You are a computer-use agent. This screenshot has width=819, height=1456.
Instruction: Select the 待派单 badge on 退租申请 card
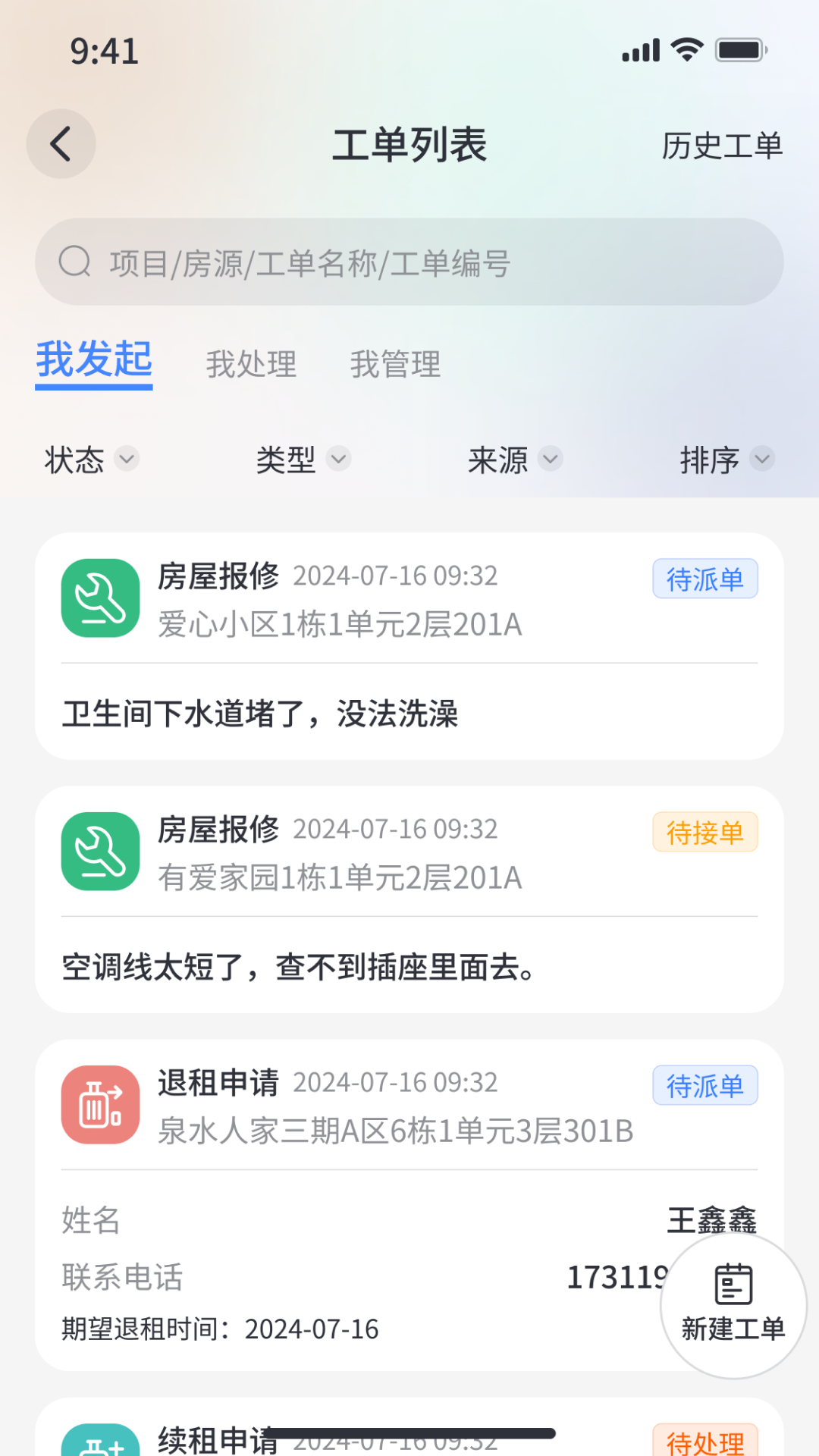point(704,1085)
